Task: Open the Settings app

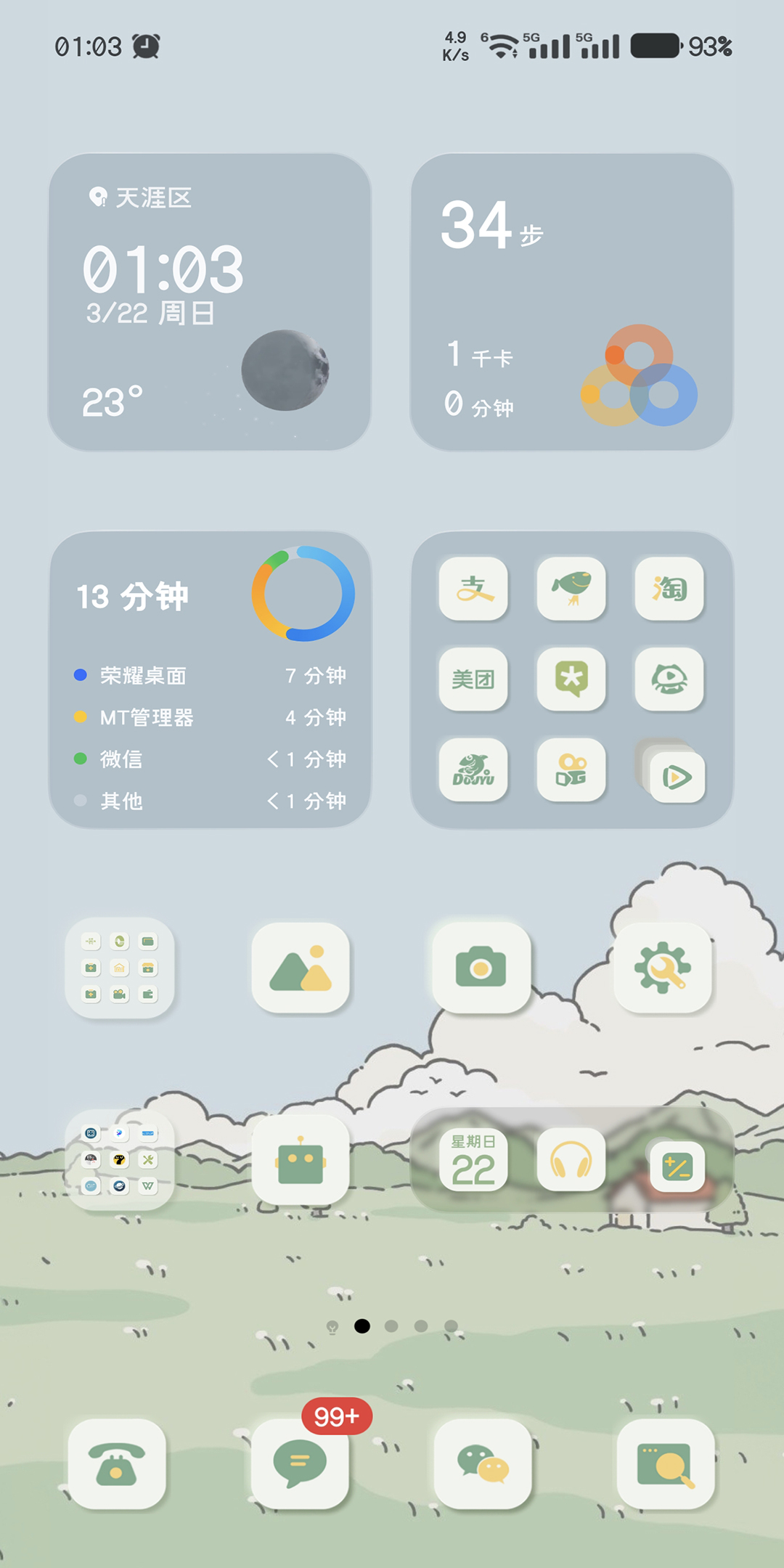Action: pos(662,968)
